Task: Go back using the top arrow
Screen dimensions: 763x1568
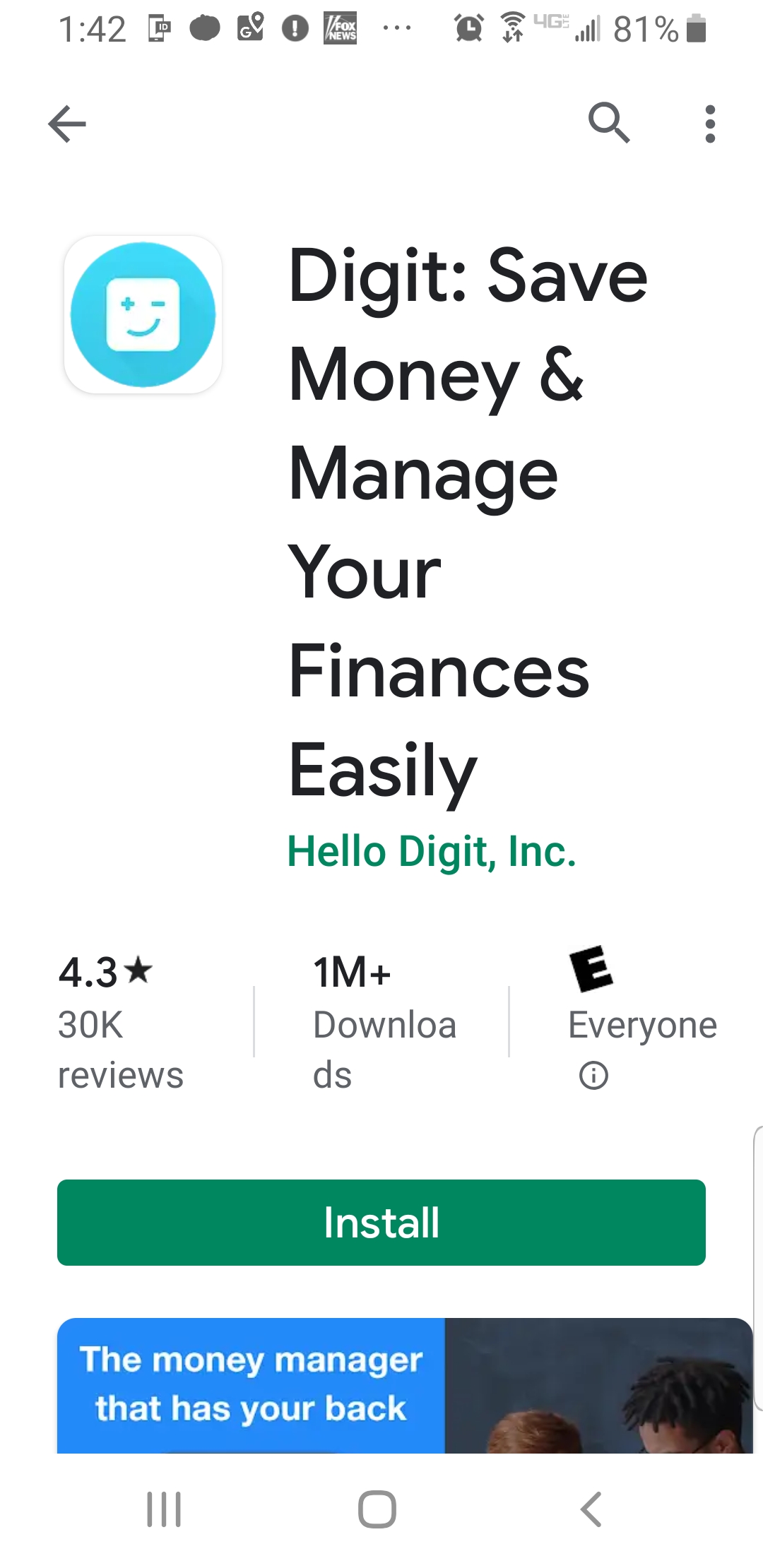Action: click(67, 124)
